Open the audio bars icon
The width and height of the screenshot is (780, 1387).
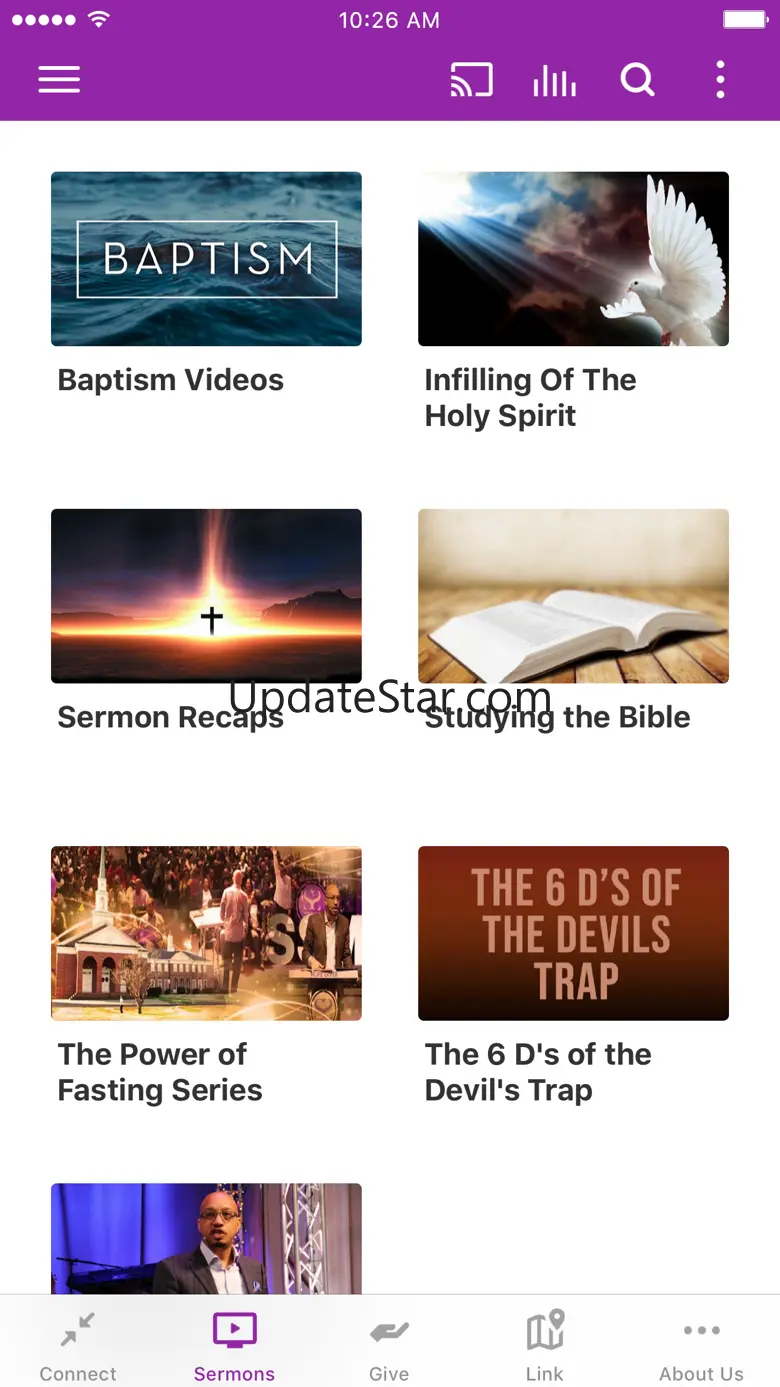(x=554, y=80)
